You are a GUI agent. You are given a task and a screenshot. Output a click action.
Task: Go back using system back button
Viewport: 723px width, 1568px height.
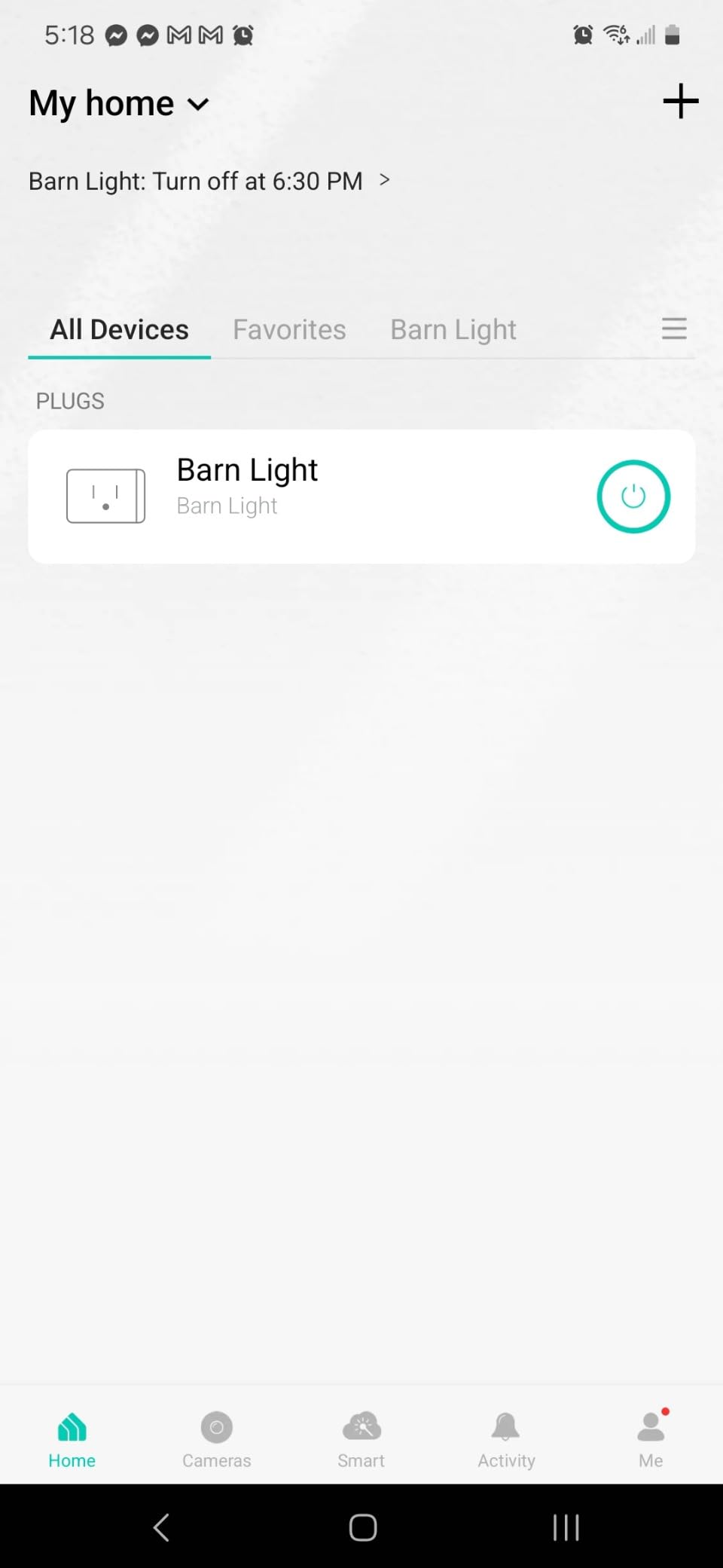[161, 1527]
